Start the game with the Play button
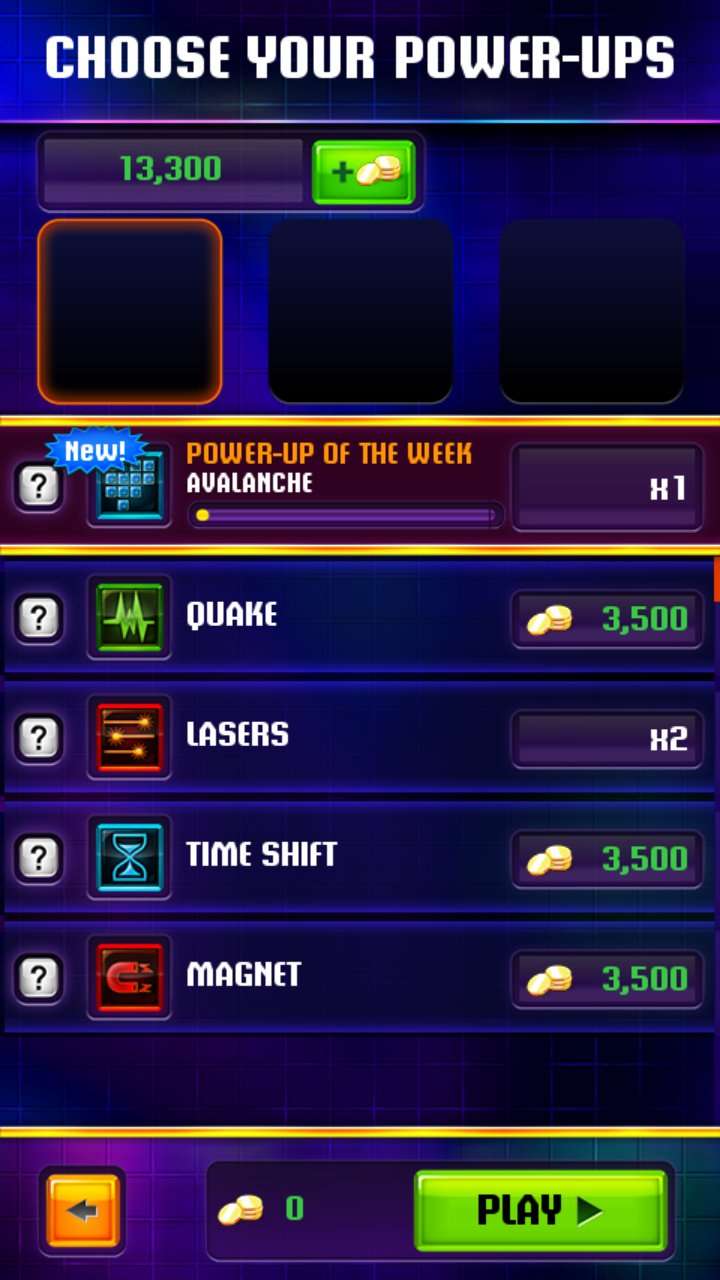 tap(541, 1211)
